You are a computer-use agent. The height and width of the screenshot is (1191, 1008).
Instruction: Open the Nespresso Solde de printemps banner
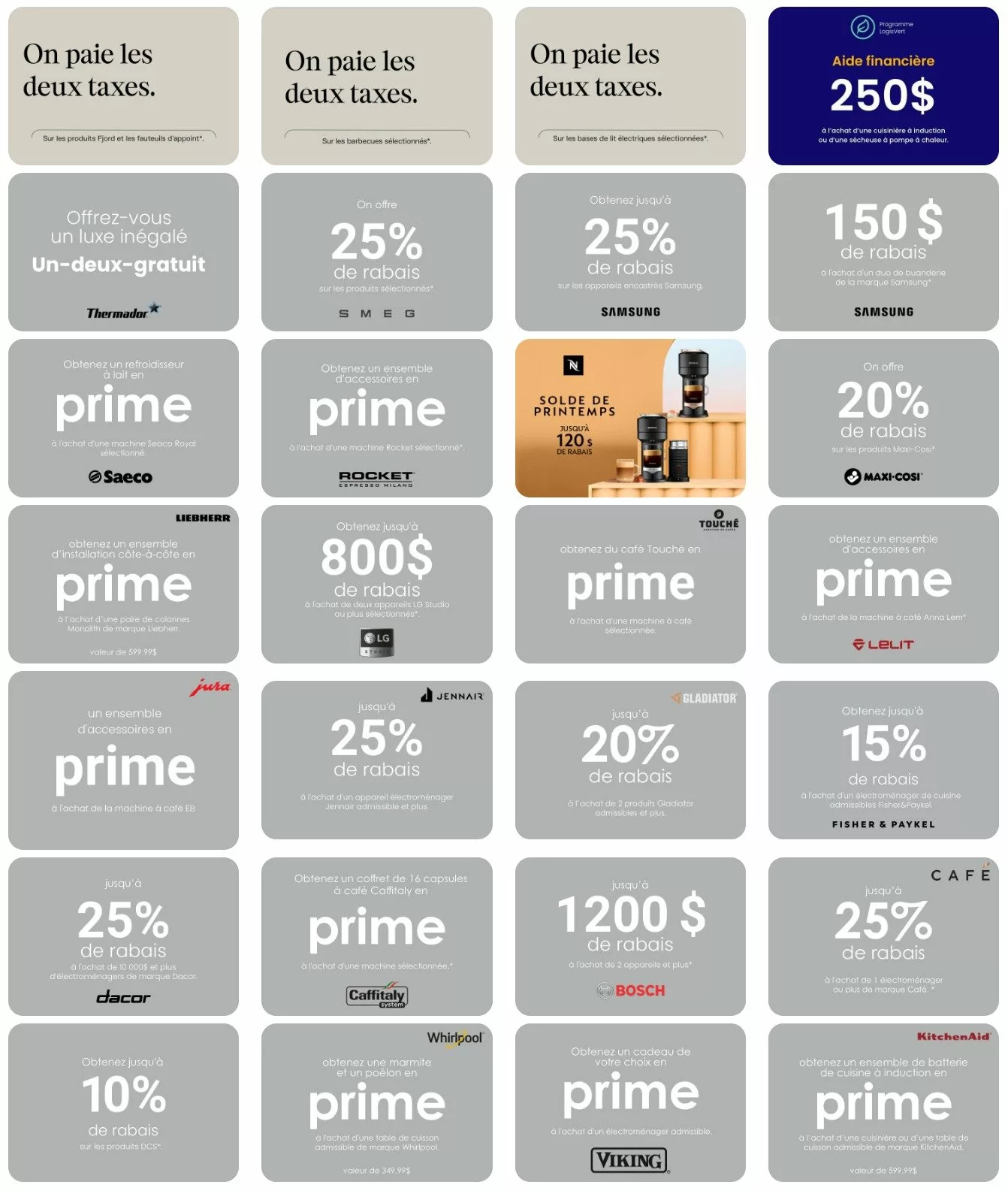pos(630,418)
